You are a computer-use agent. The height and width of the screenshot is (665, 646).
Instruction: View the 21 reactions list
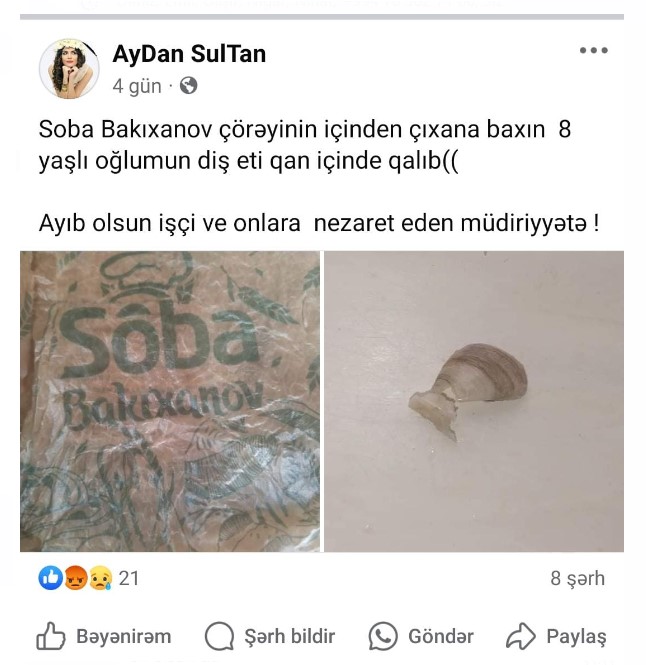(89, 578)
